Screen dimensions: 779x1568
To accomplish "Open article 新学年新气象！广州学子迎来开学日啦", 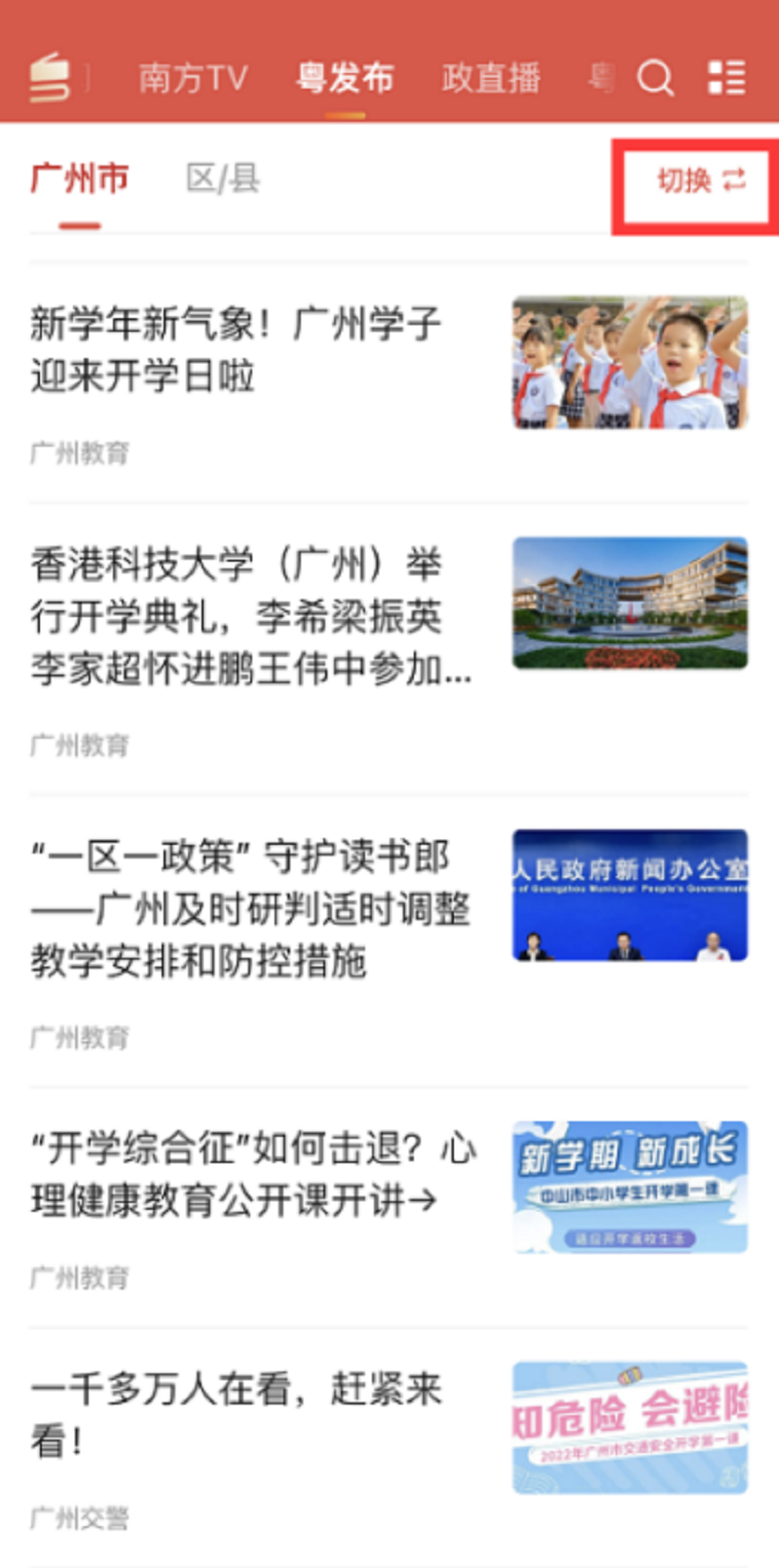I will coord(237,349).
